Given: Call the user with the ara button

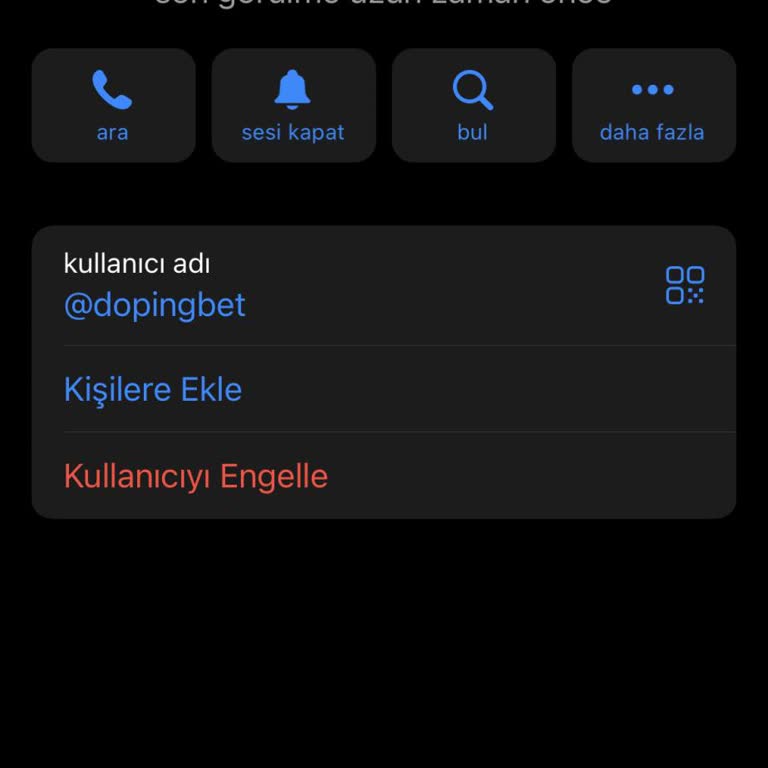Looking at the screenshot, I should pos(113,105).
